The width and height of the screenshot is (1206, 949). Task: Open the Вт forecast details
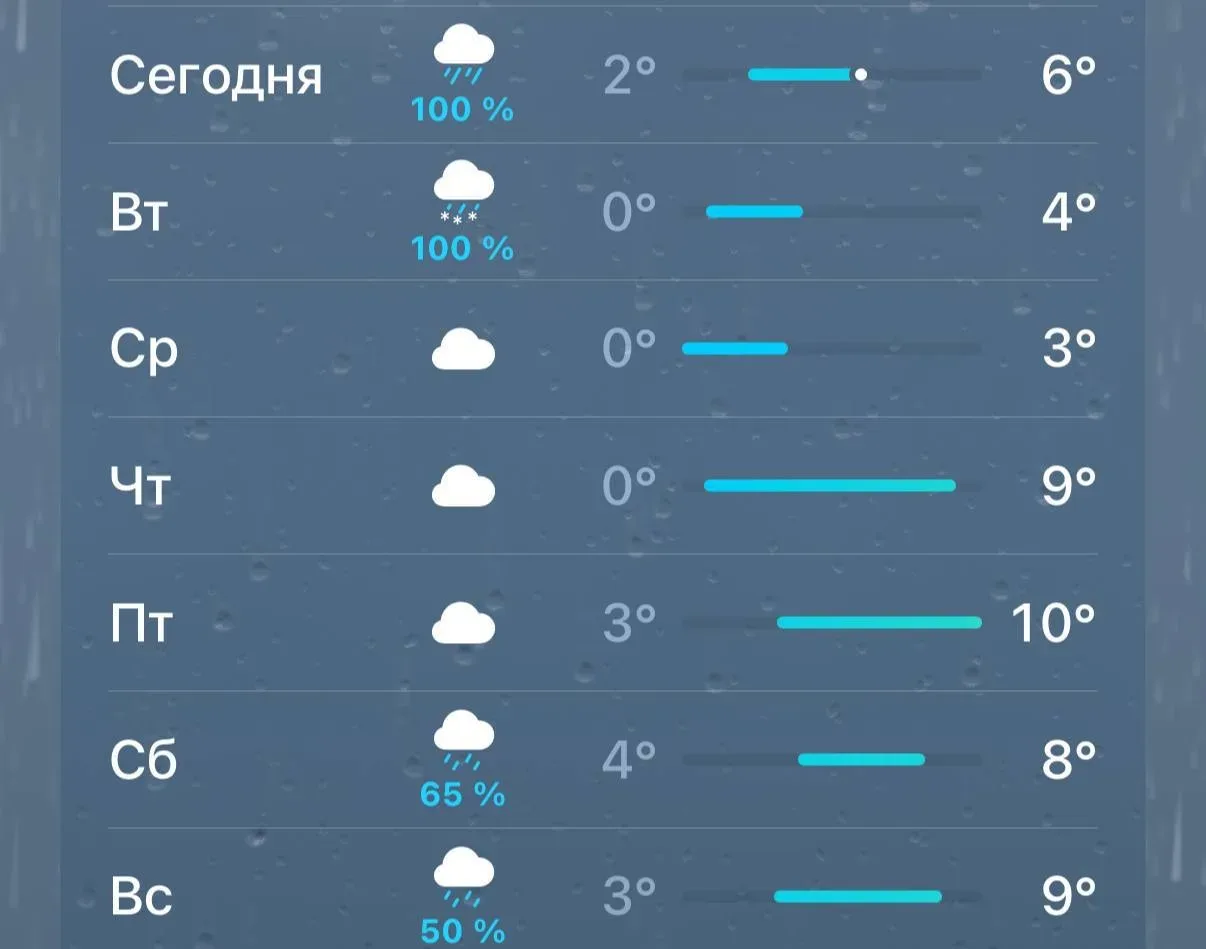(137, 212)
